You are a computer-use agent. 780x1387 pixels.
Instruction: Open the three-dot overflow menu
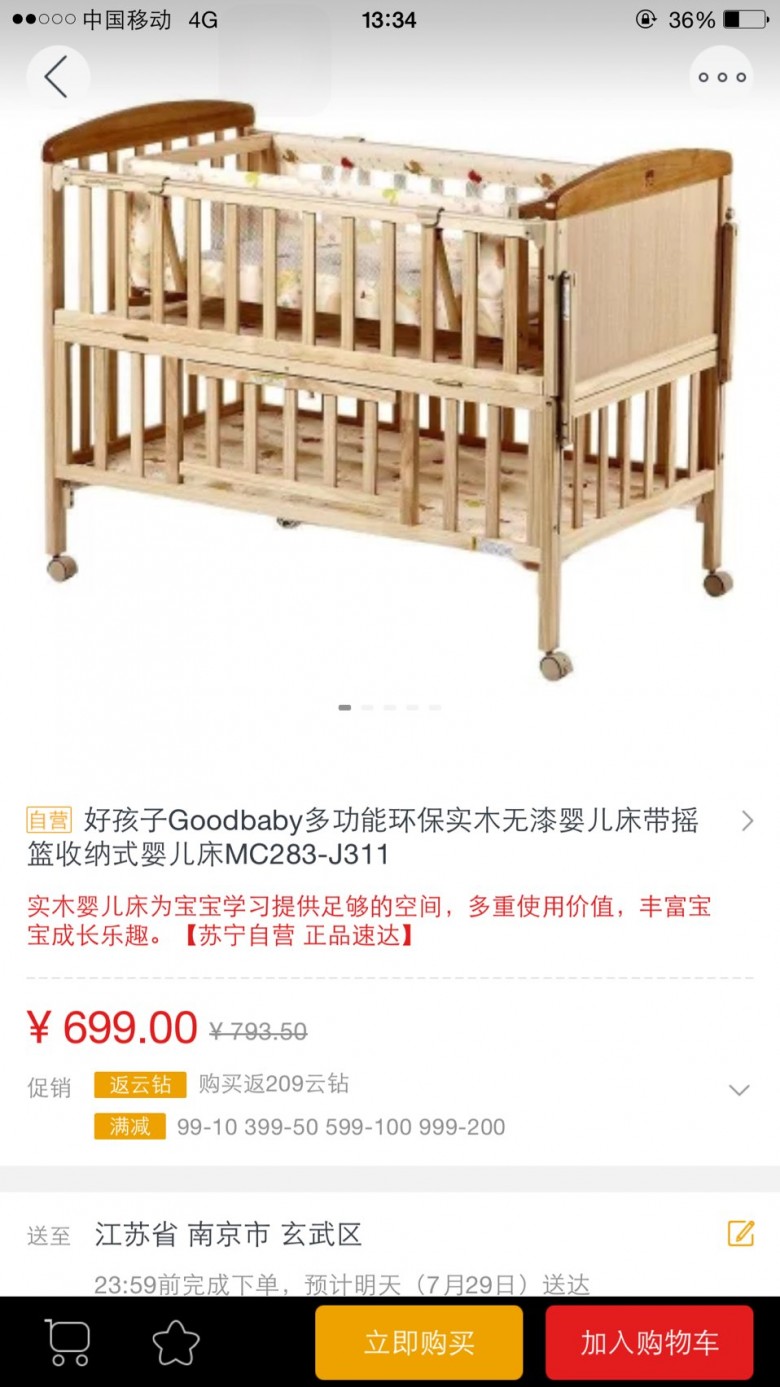pos(721,77)
